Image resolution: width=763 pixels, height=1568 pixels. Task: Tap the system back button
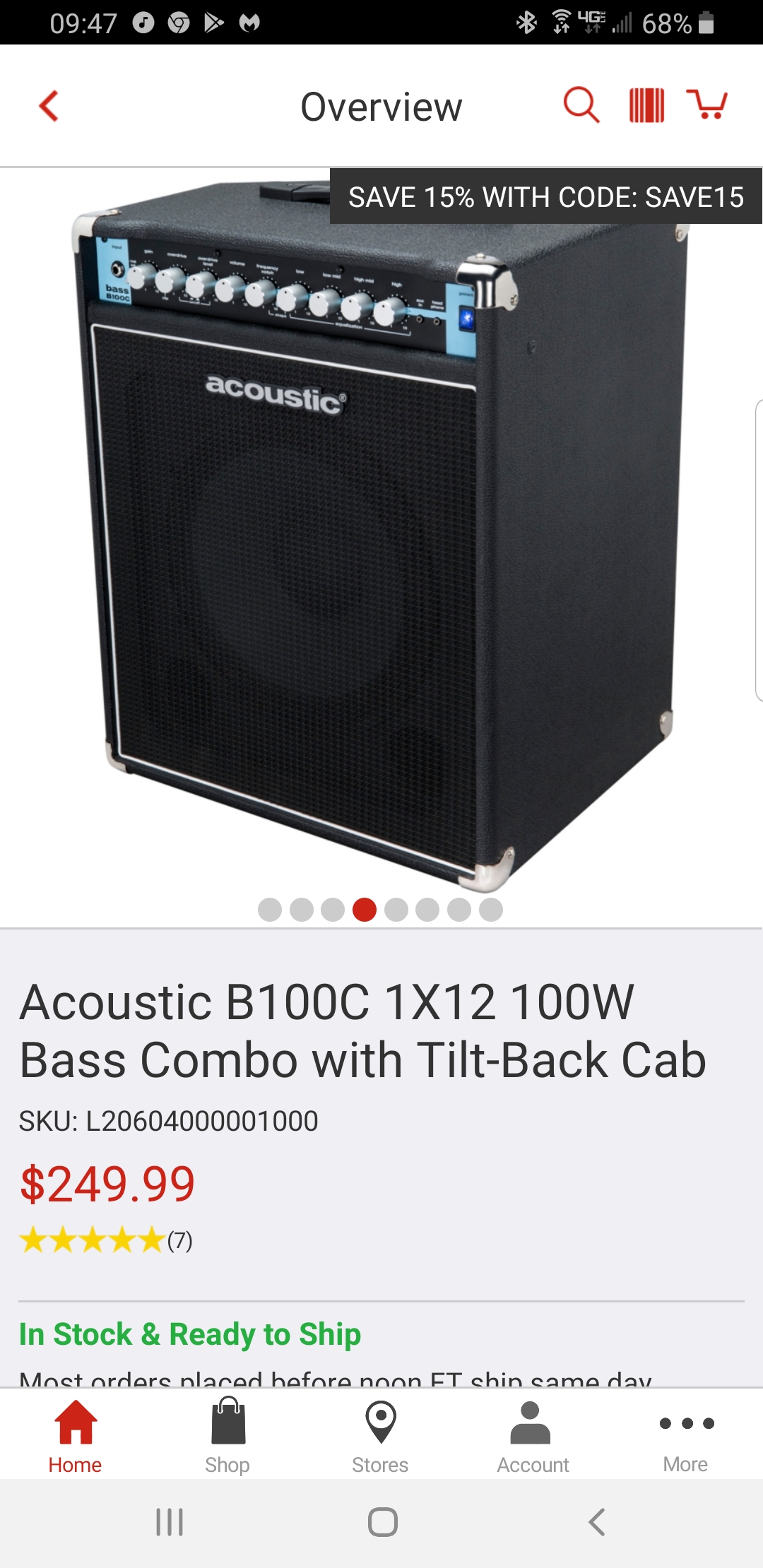point(597,1522)
